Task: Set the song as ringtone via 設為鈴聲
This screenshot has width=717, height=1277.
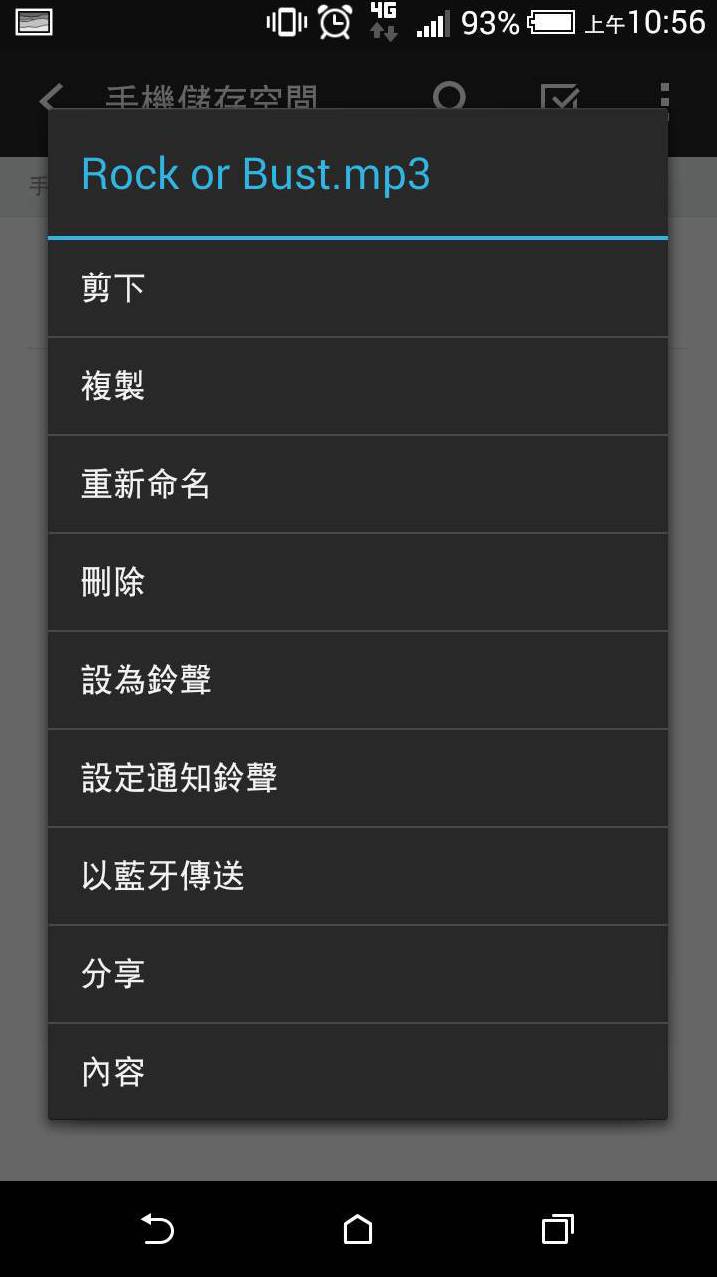Action: (x=357, y=680)
